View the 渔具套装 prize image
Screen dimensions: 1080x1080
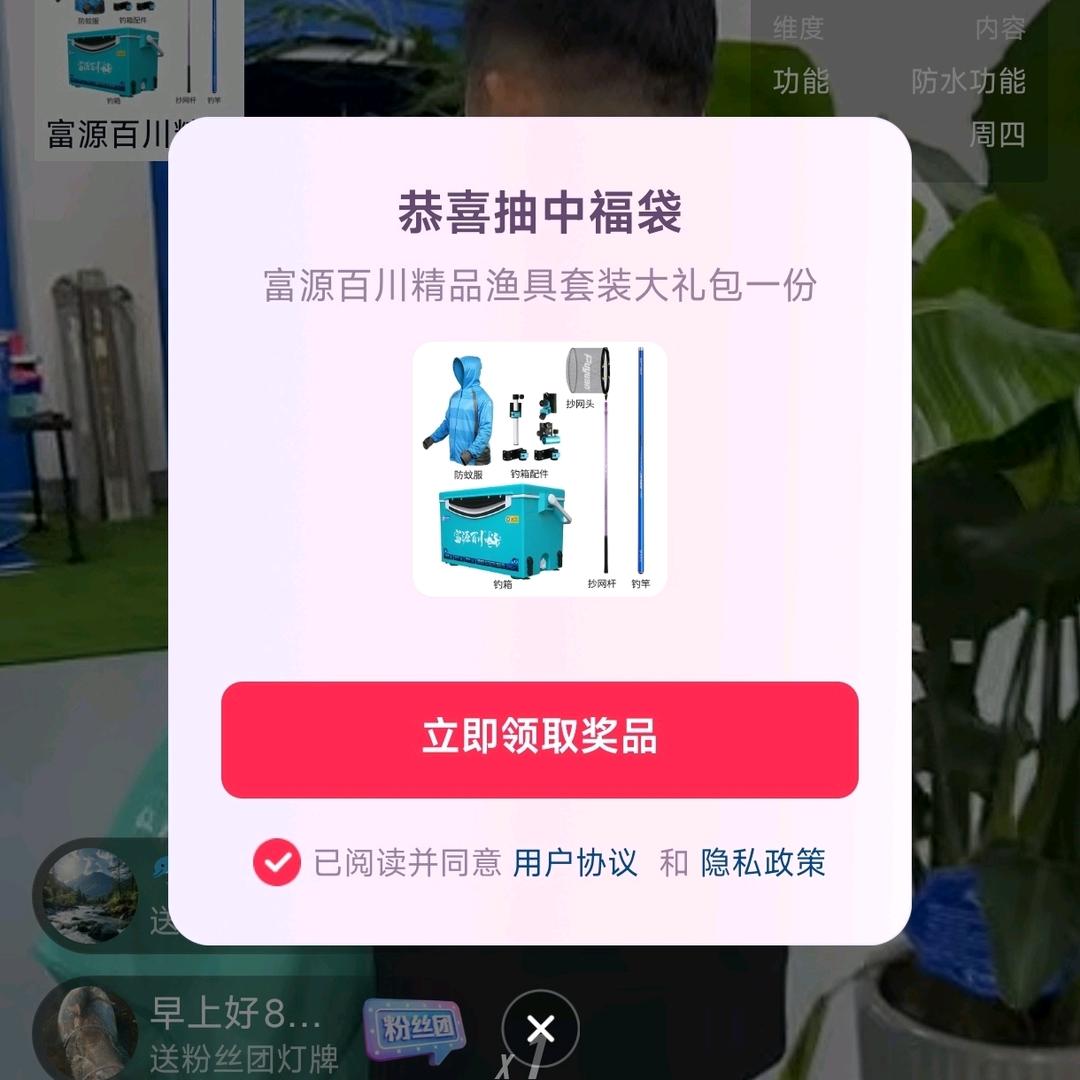click(539, 469)
